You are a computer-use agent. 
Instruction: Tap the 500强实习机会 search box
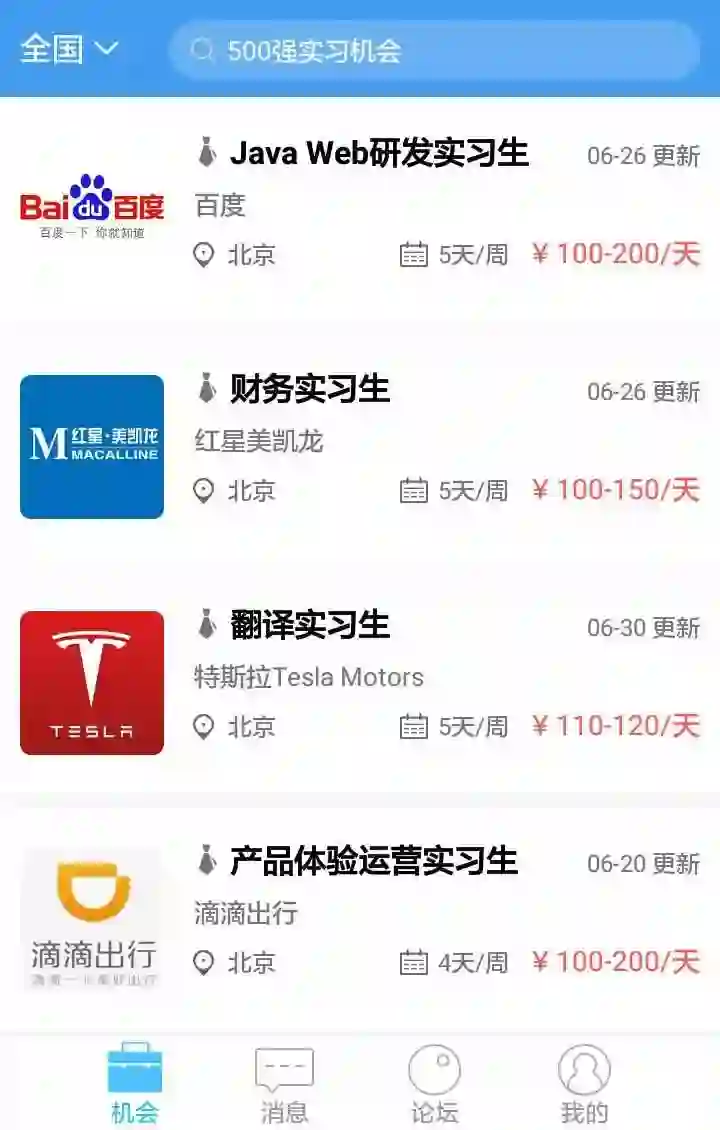coord(434,50)
